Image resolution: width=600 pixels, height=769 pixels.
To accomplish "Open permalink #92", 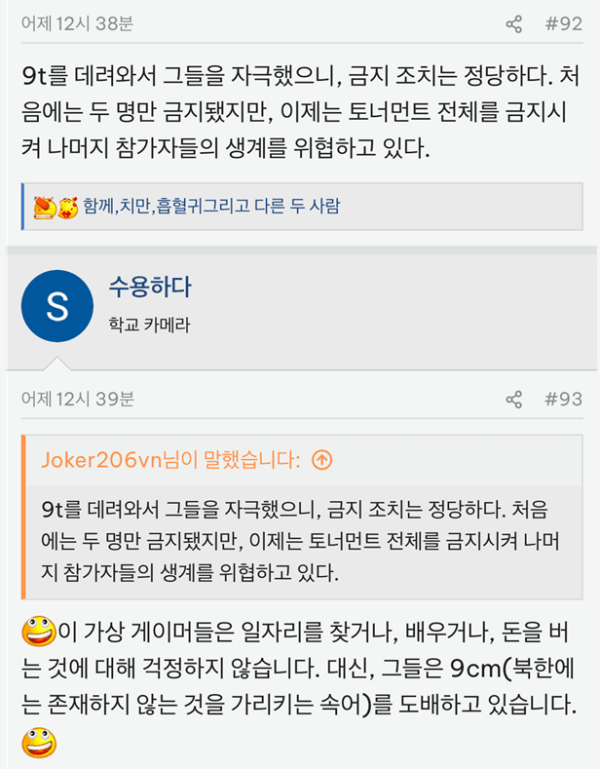I will click(x=564, y=24).
